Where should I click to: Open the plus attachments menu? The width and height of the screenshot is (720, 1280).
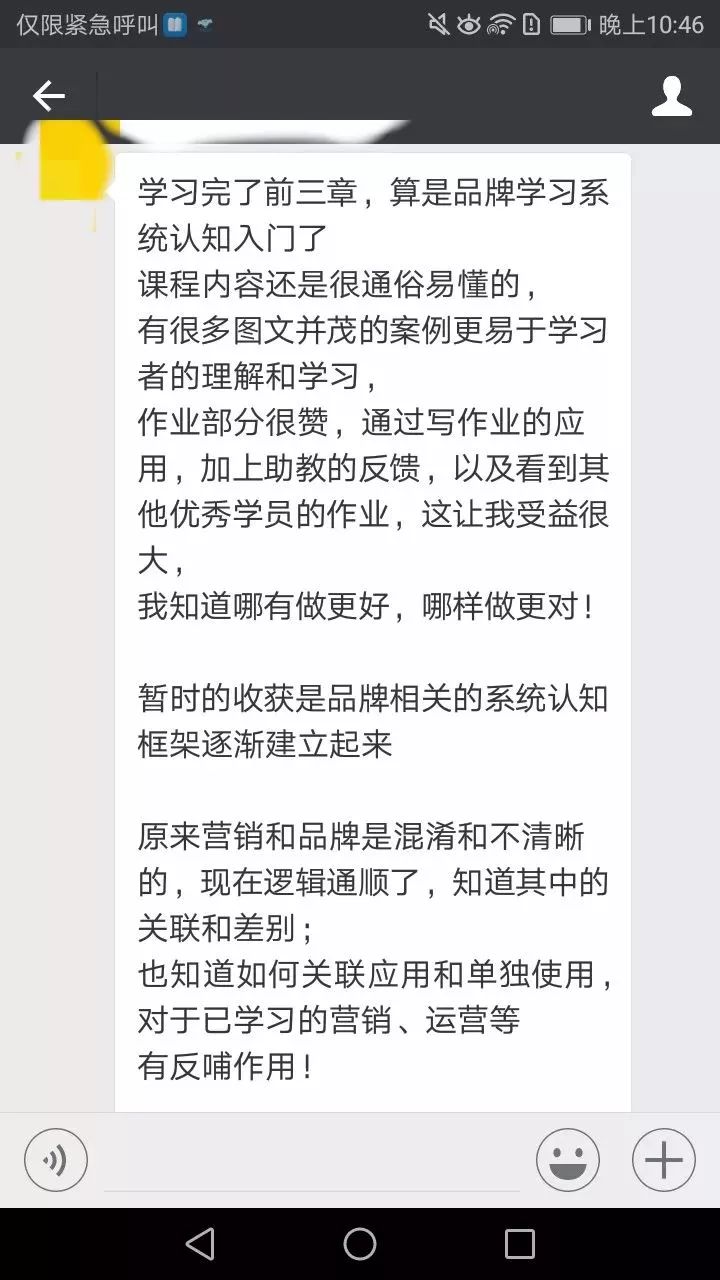(x=663, y=1160)
